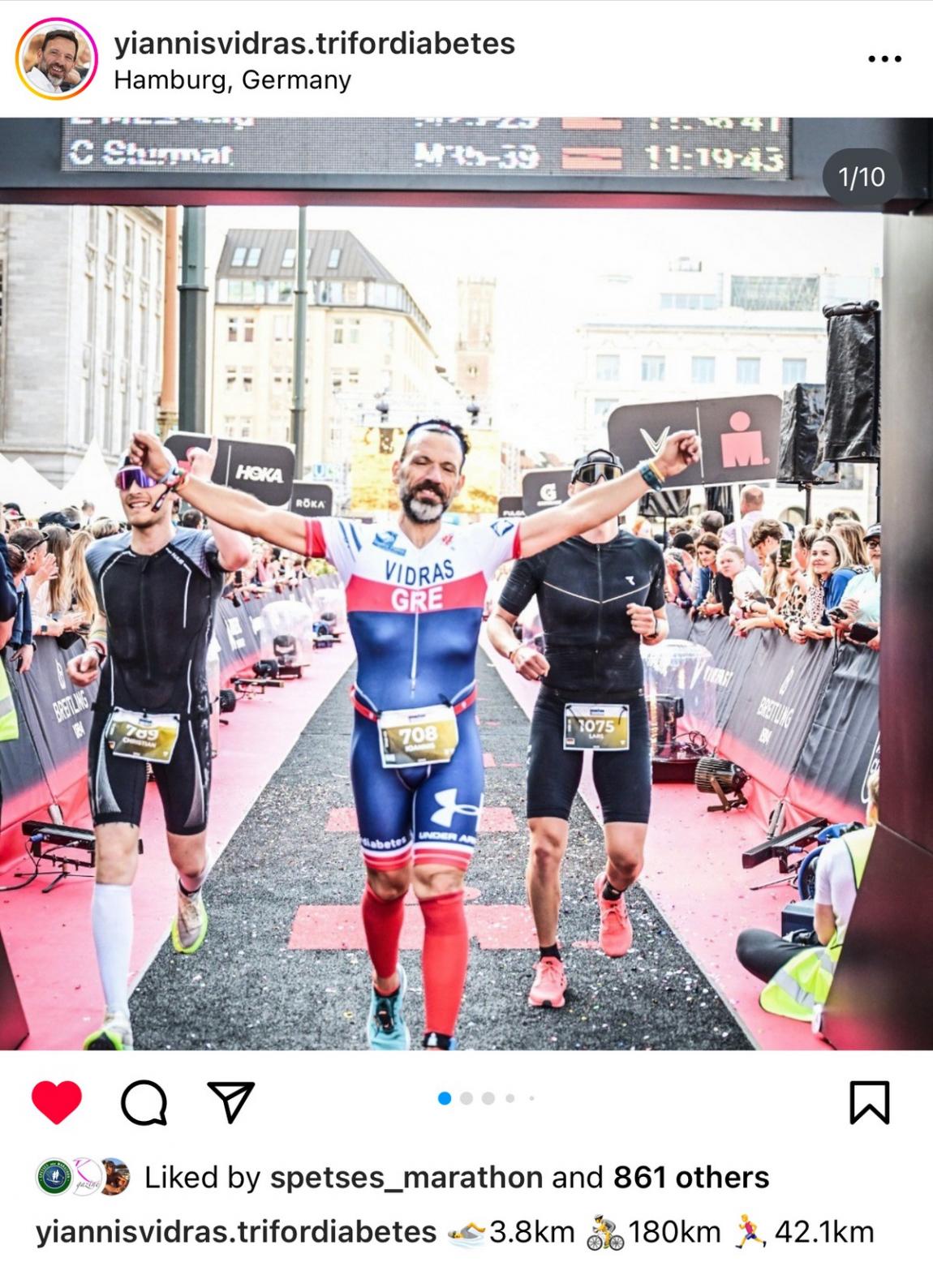933x1288 pixels.
Task: Share the post via the paper plane
Action: [x=231, y=1102]
